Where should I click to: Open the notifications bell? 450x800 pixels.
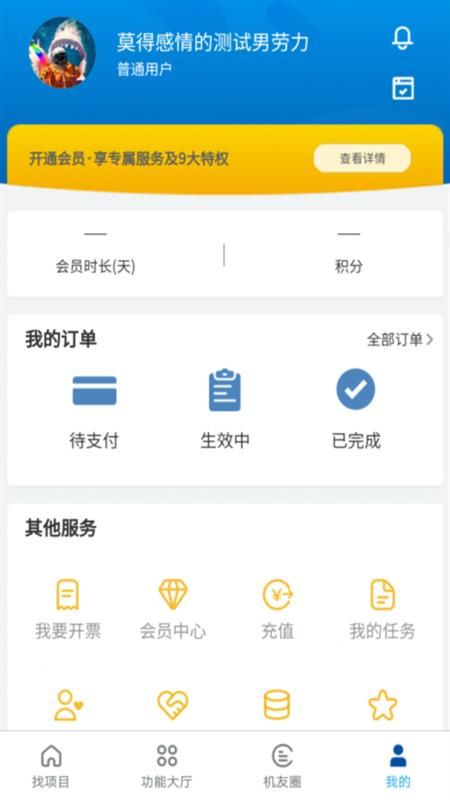[403, 38]
